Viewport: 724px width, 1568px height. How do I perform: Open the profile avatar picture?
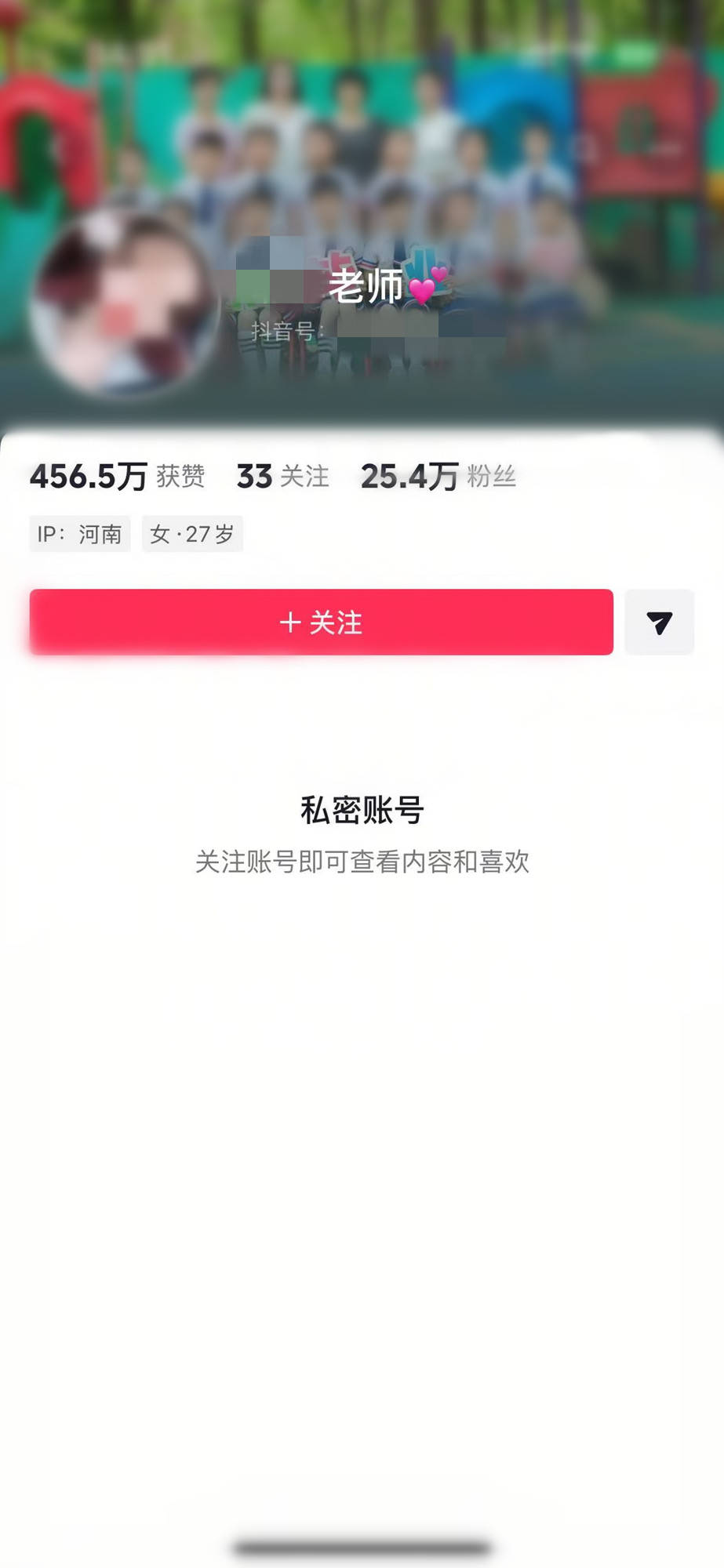point(124,303)
